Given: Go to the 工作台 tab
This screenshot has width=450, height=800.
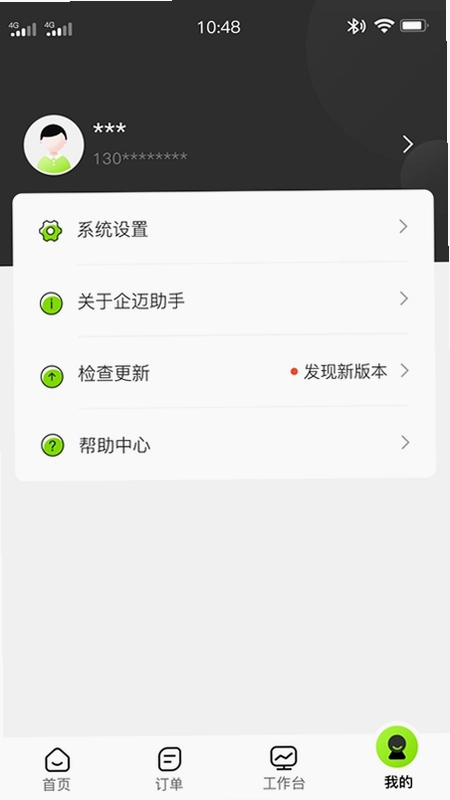Looking at the screenshot, I should pyautogui.click(x=284, y=768).
